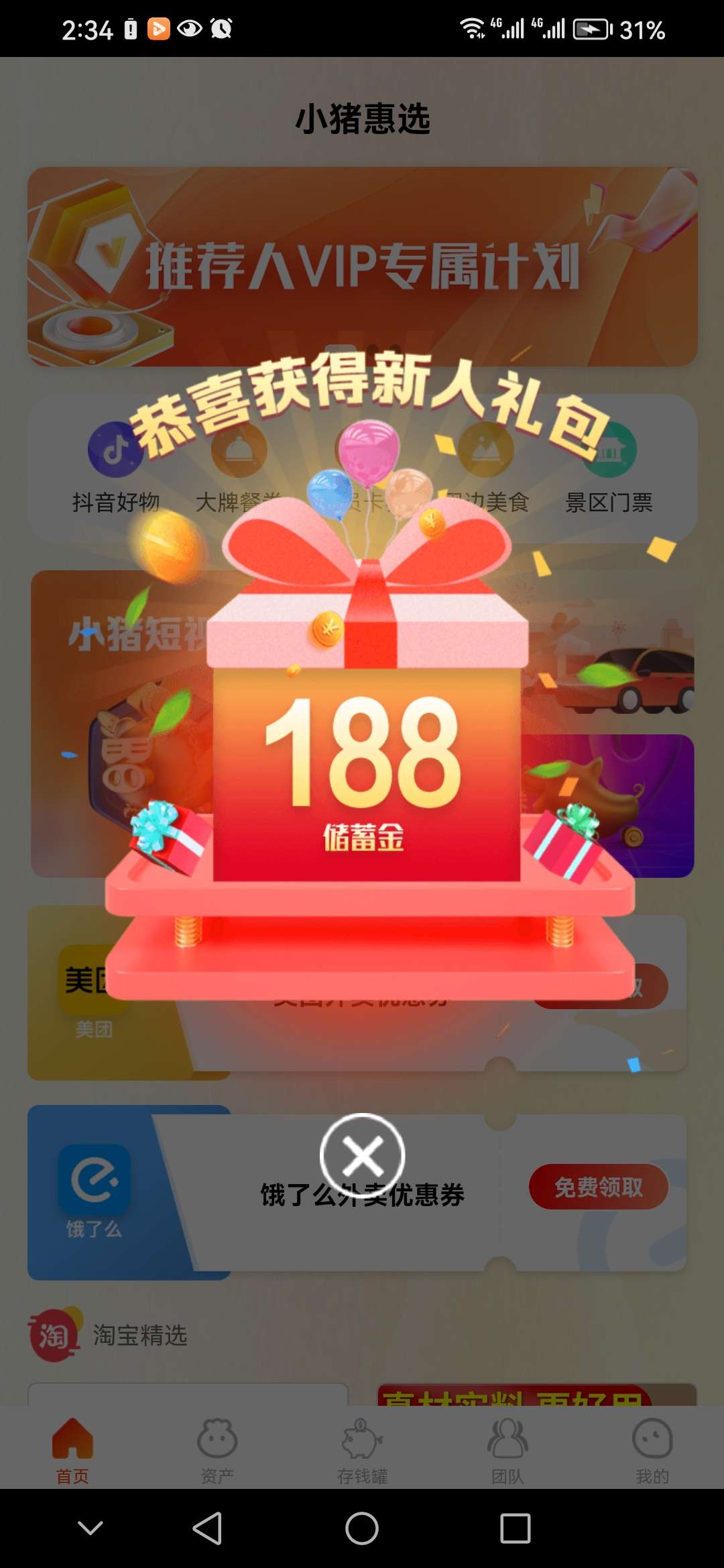
Task: Dismiss the new user gift popup
Action: pyautogui.click(x=362, y=1156)
